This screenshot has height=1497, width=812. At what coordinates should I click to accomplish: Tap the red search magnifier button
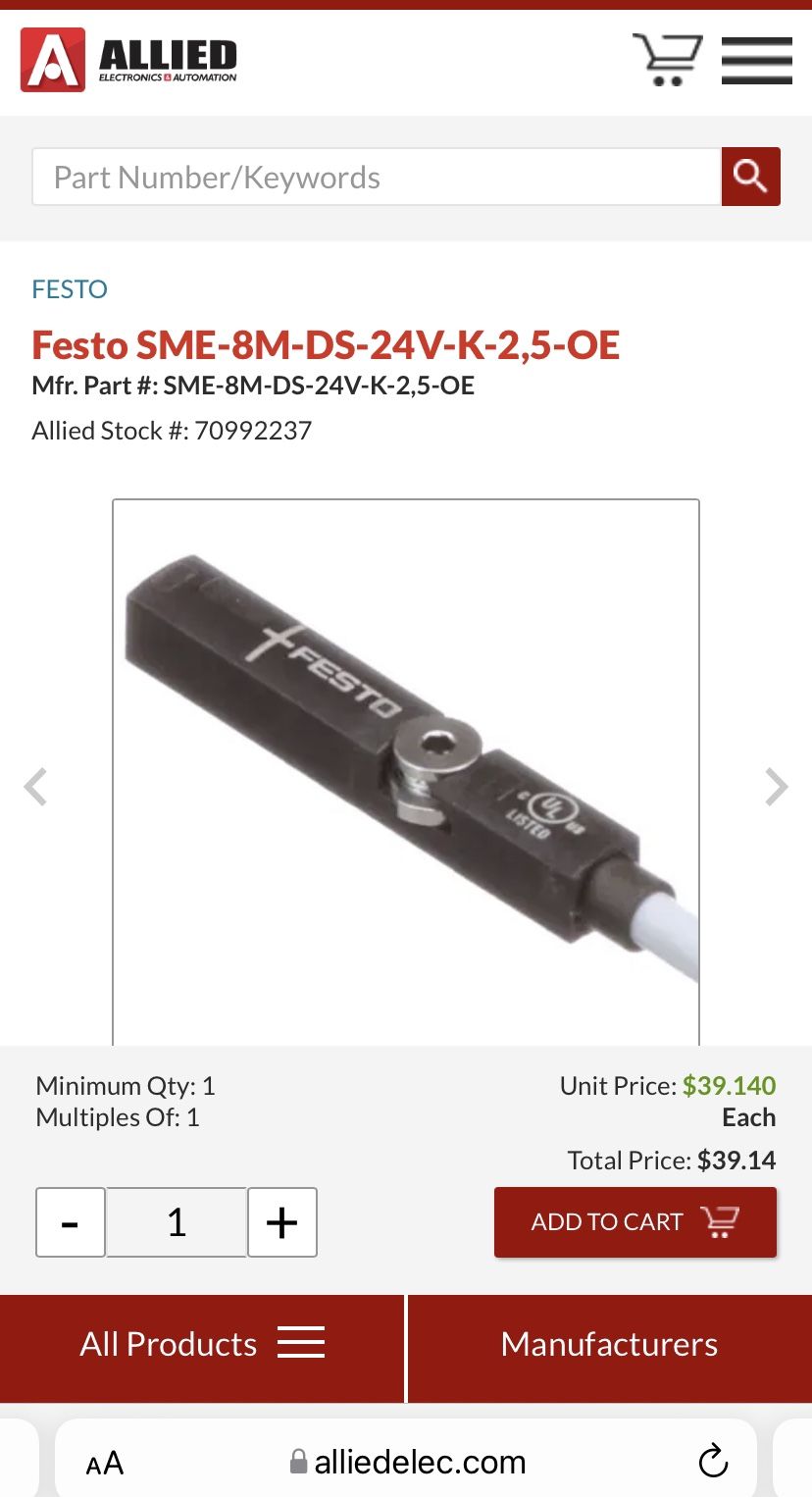(x=751, y=177)
